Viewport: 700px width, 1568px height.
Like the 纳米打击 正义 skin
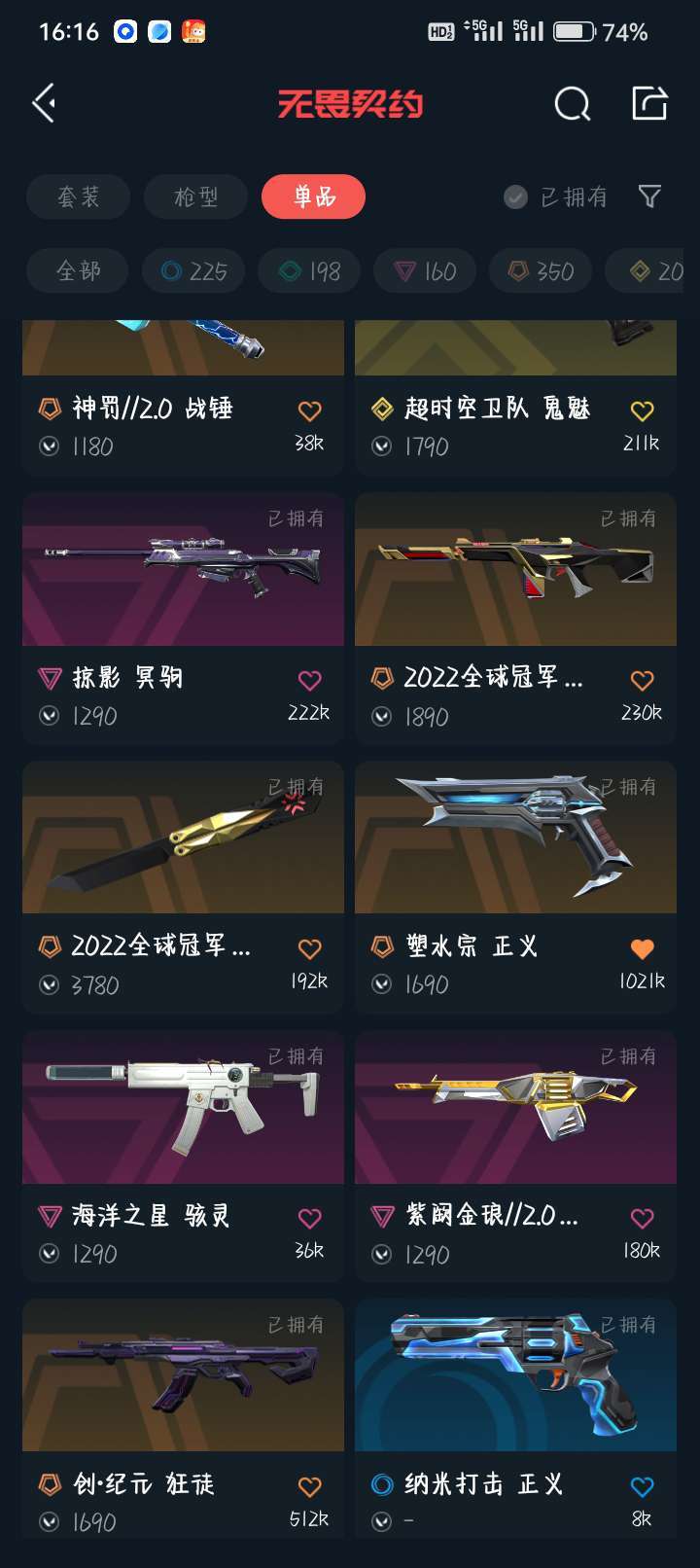tap(642, 1486)
